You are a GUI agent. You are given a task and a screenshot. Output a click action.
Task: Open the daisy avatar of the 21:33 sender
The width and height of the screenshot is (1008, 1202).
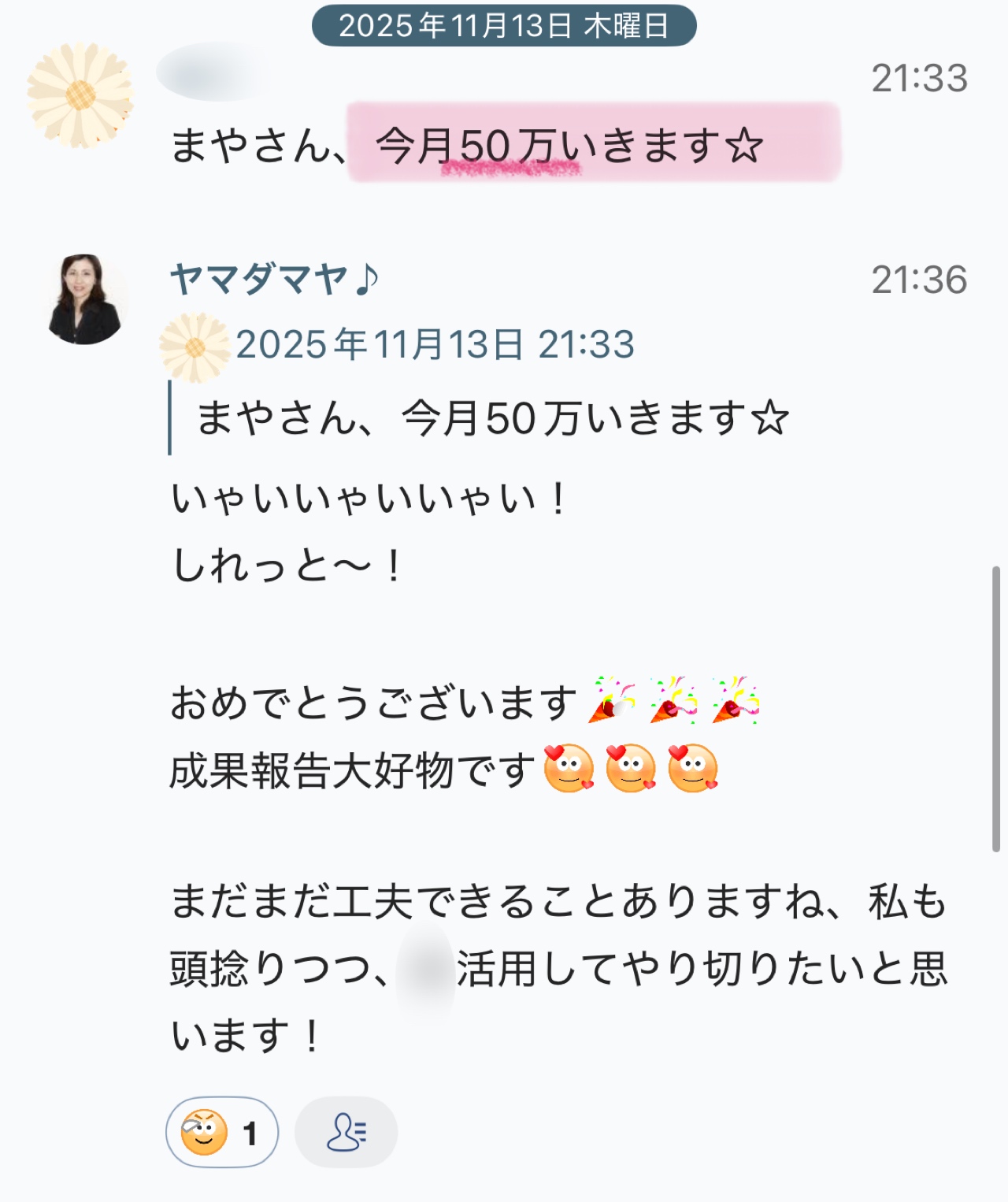pyautogui.click(x=80, y=95)
